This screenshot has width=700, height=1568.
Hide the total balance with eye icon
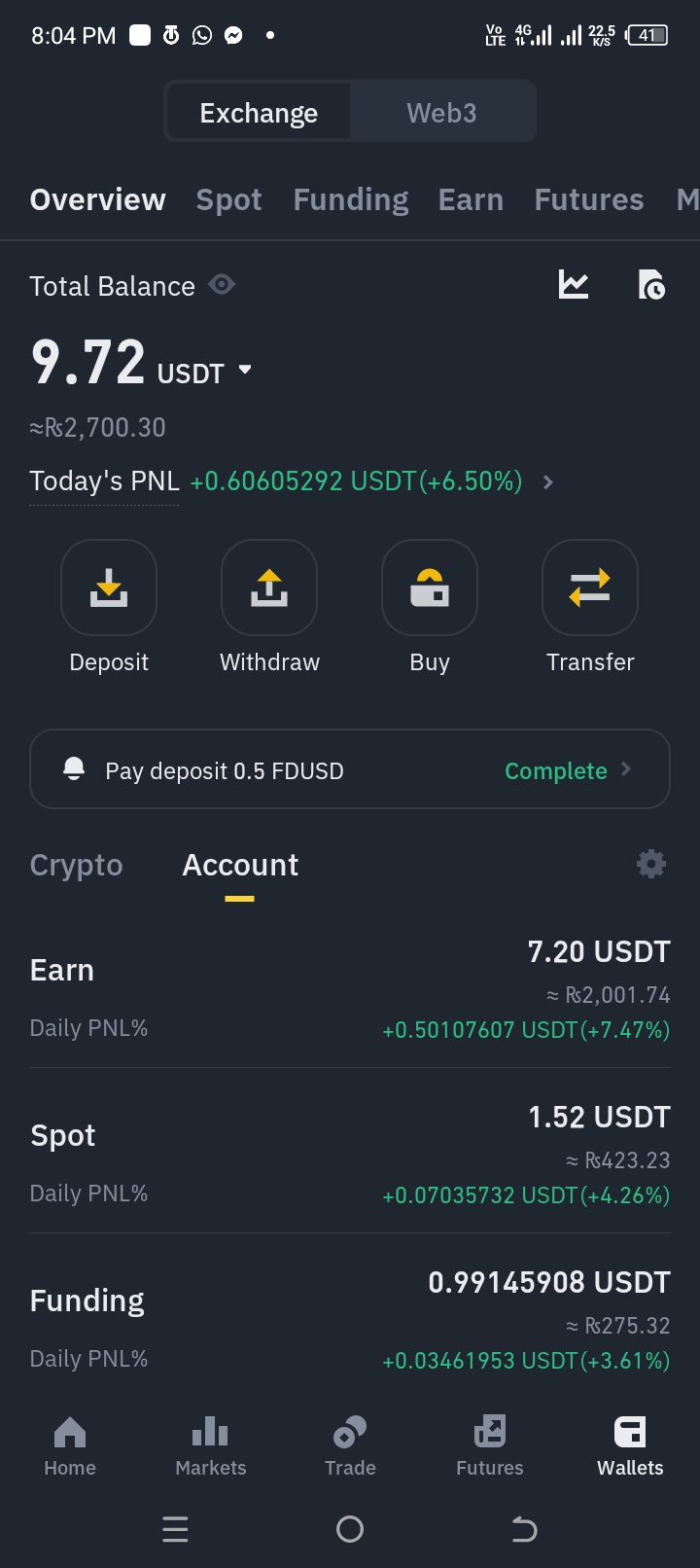(223, 285)
